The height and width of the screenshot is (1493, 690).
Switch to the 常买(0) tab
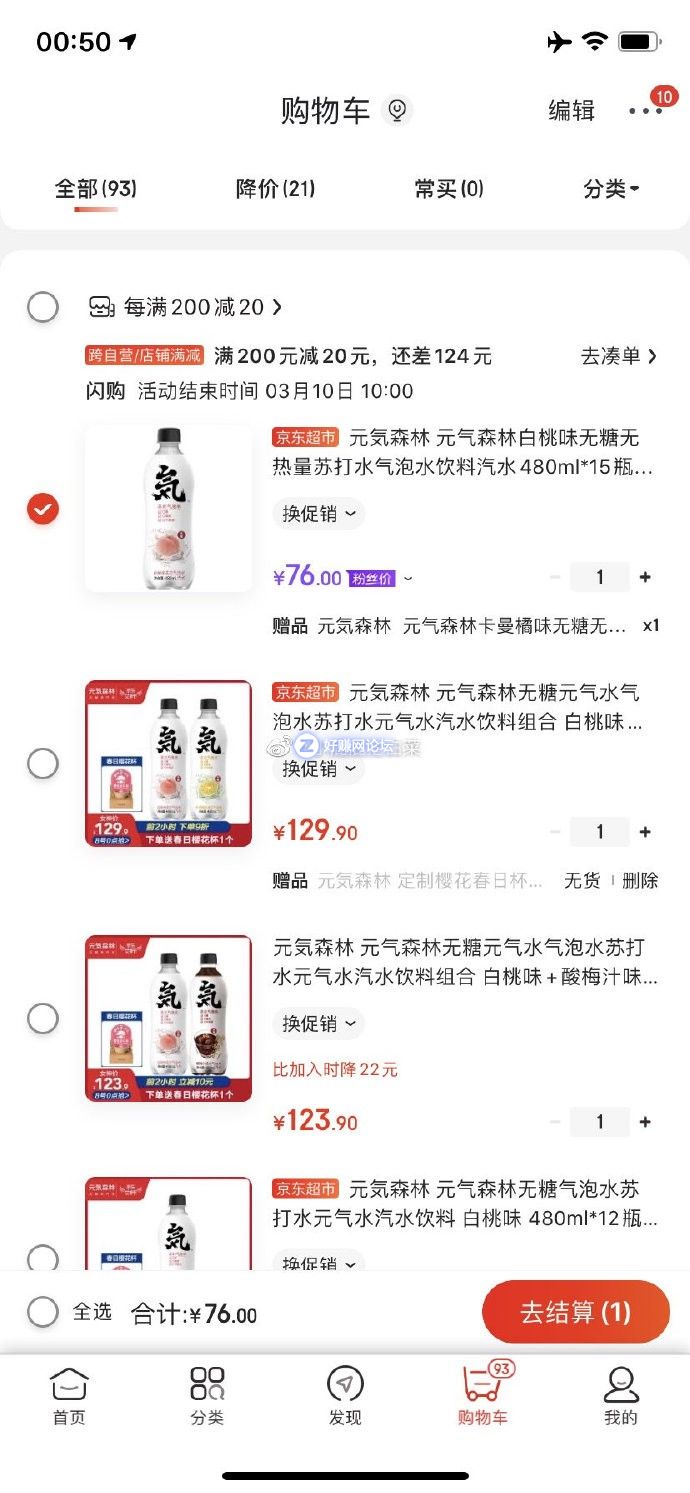449,188
